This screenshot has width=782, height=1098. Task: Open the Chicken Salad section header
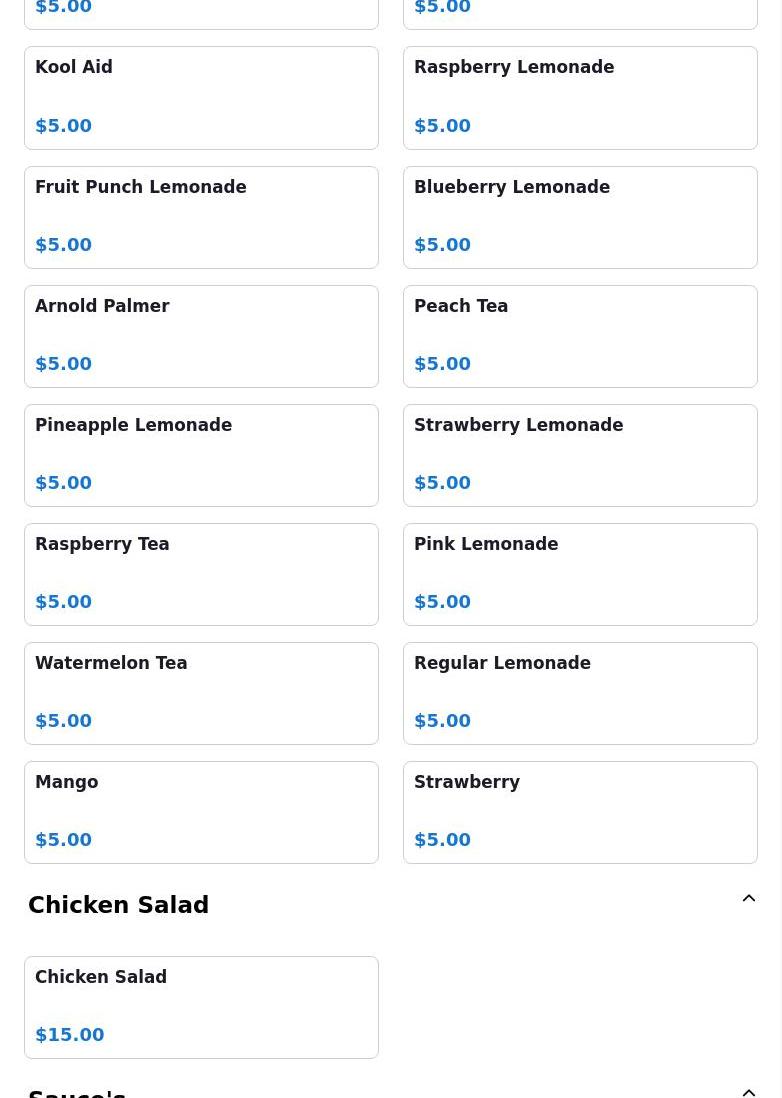click(118, 905)
